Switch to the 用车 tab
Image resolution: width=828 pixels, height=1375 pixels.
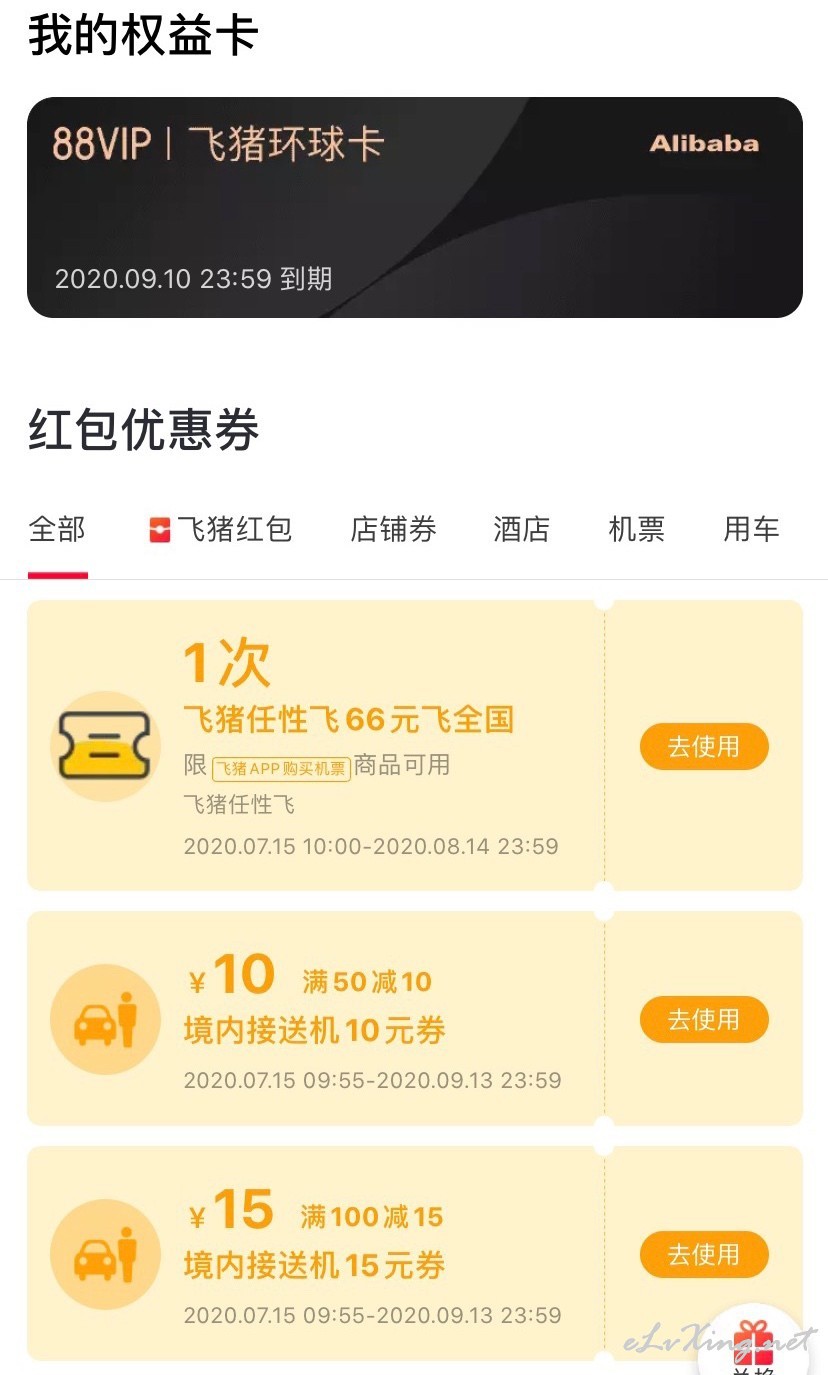[751, 529]
